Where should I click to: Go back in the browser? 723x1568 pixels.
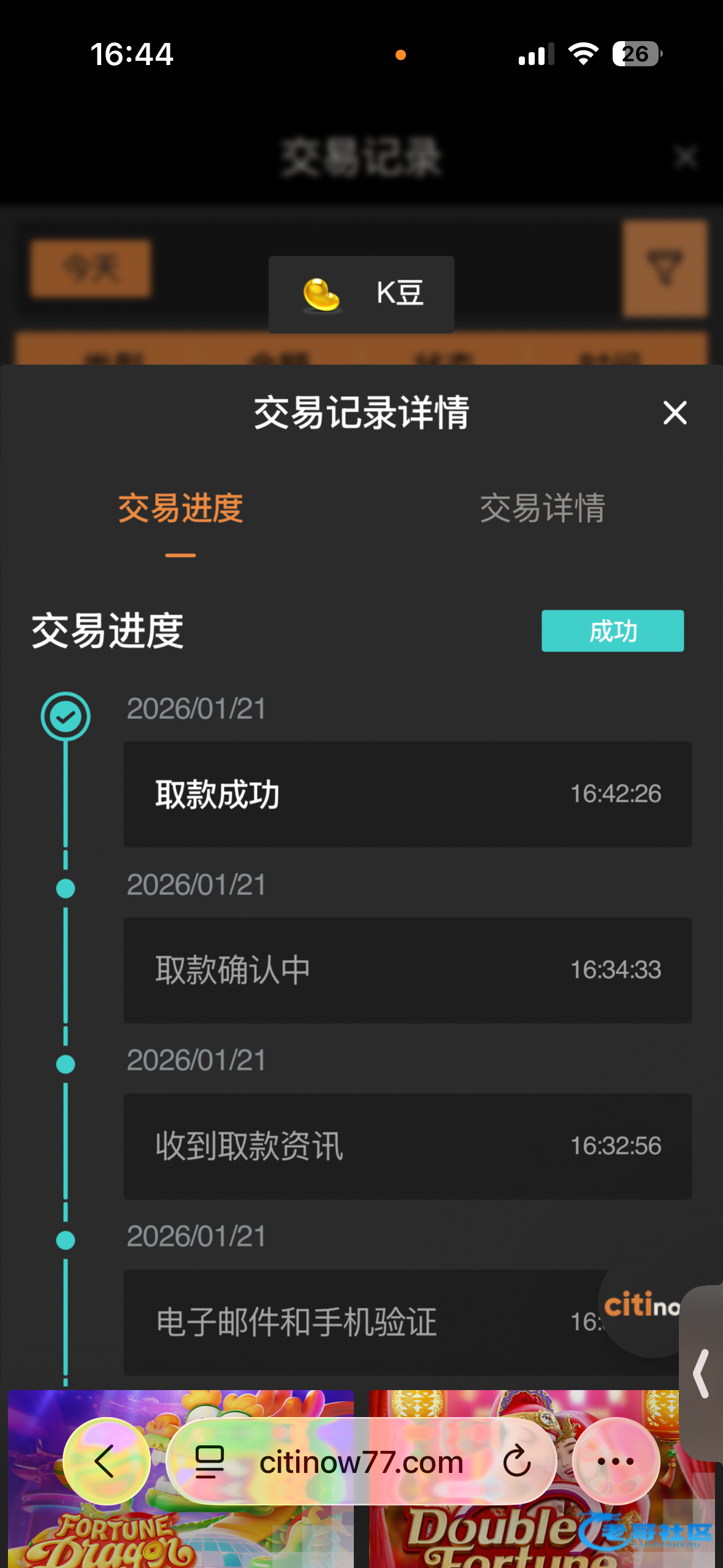[x=105, y=1461]
